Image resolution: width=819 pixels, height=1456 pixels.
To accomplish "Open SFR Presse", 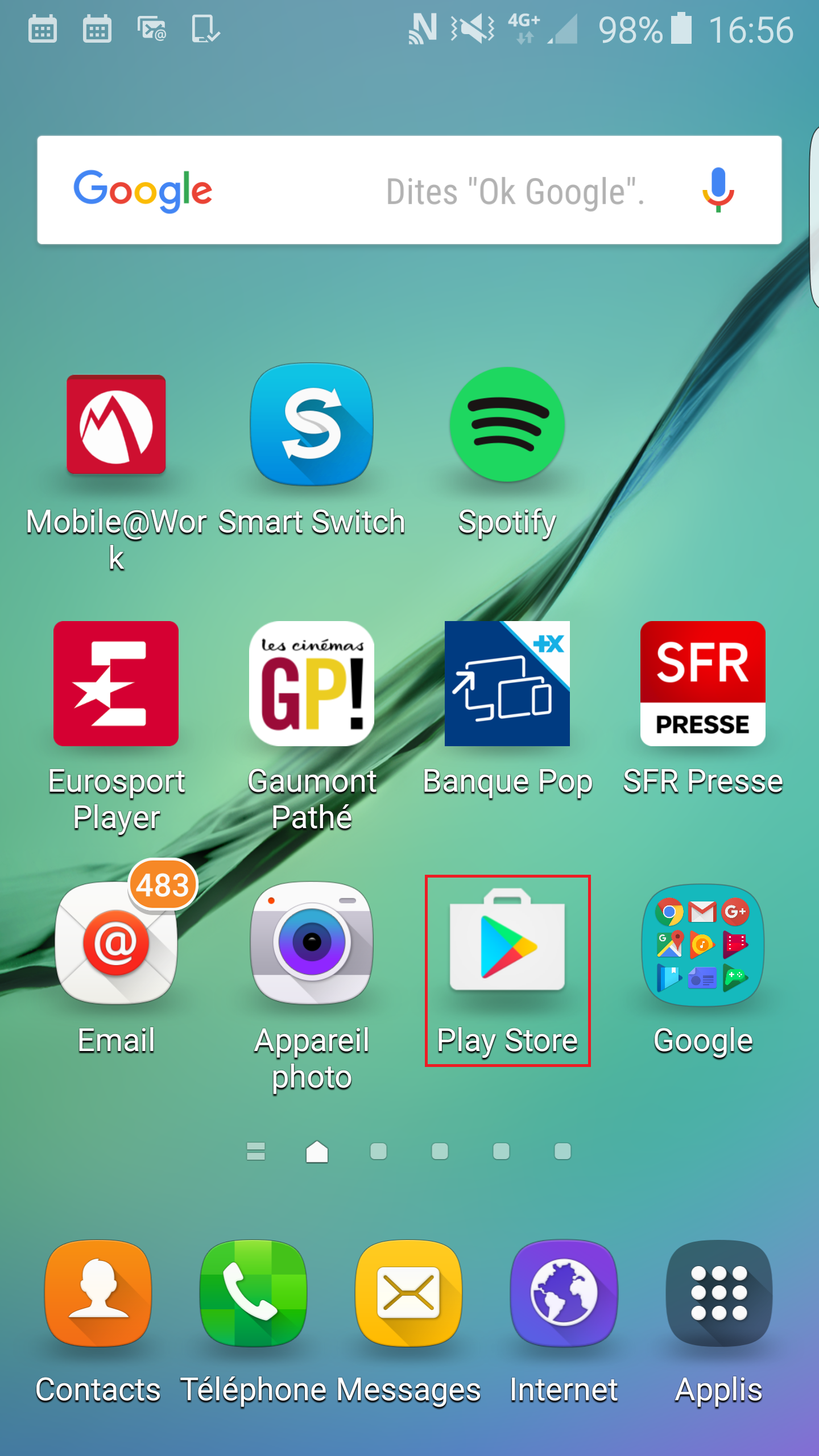I will point(702,684).
